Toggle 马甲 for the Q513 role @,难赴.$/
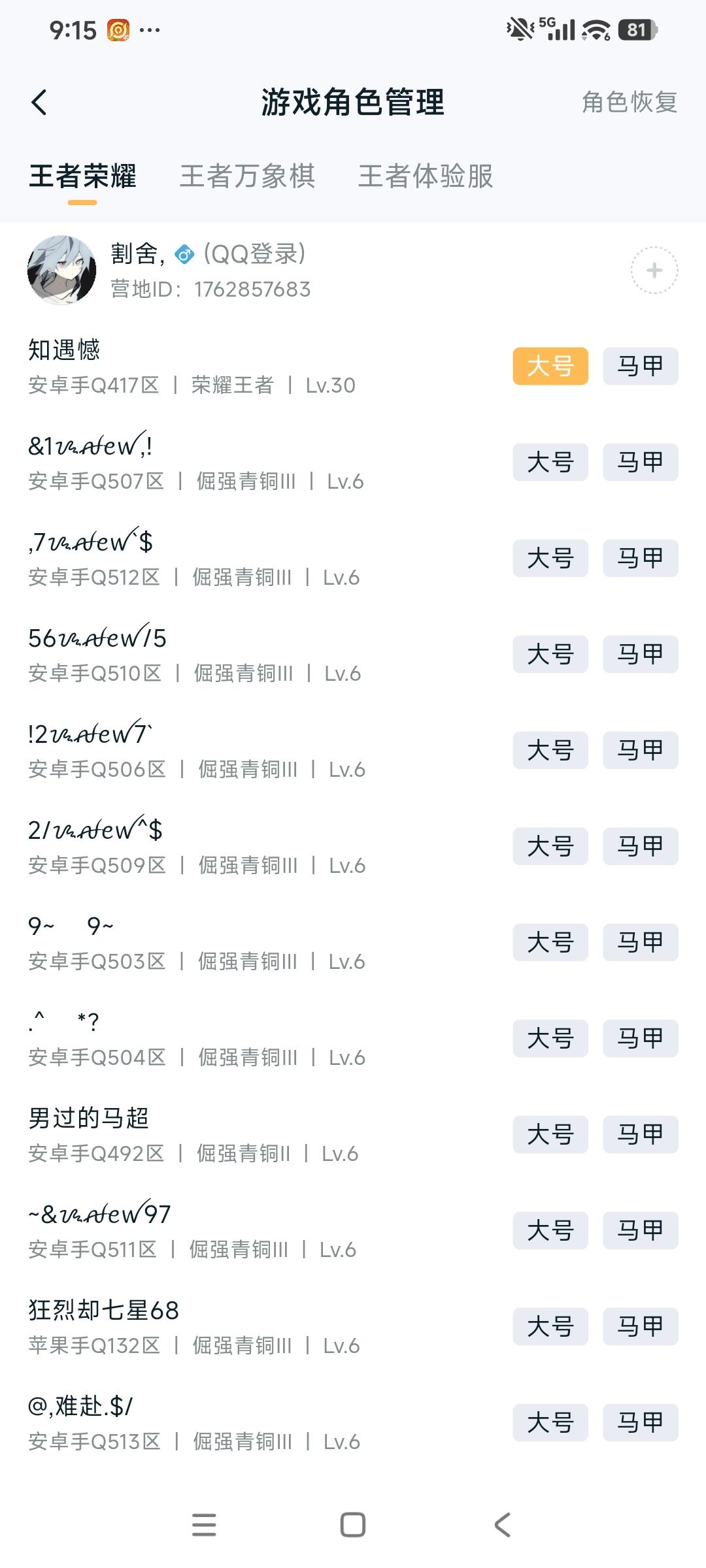 coord(639,1422)
